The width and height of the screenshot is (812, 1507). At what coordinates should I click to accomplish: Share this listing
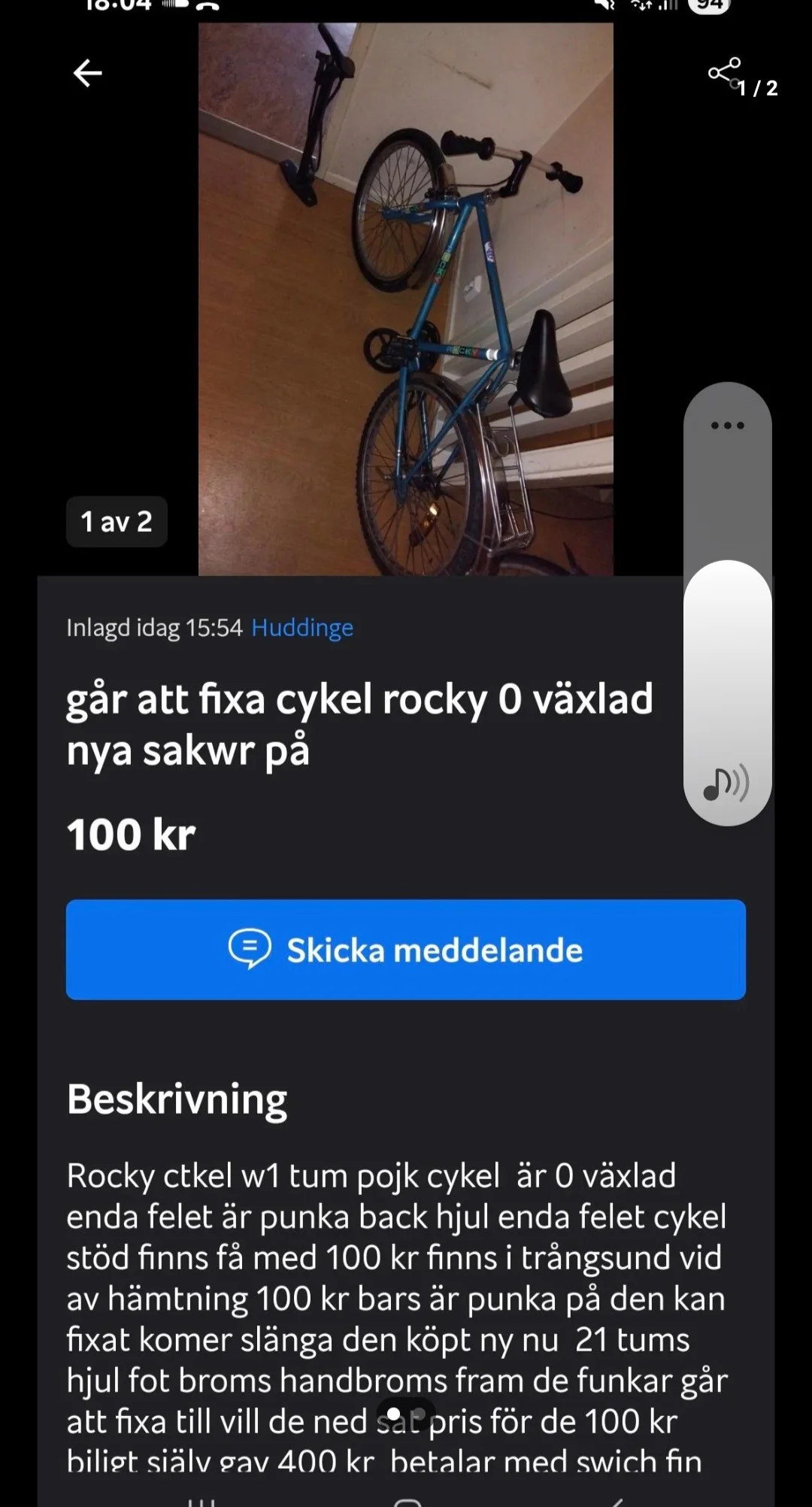(724, 73)
